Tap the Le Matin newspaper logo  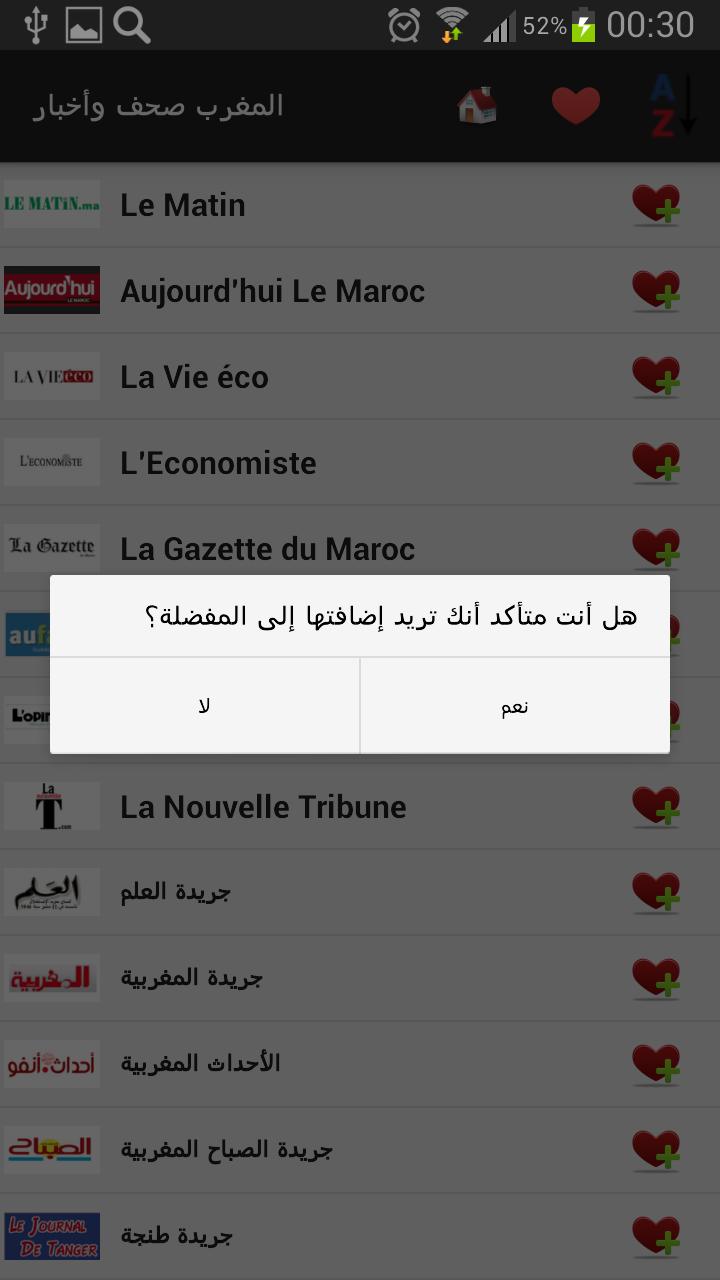(x=51, y=204)
